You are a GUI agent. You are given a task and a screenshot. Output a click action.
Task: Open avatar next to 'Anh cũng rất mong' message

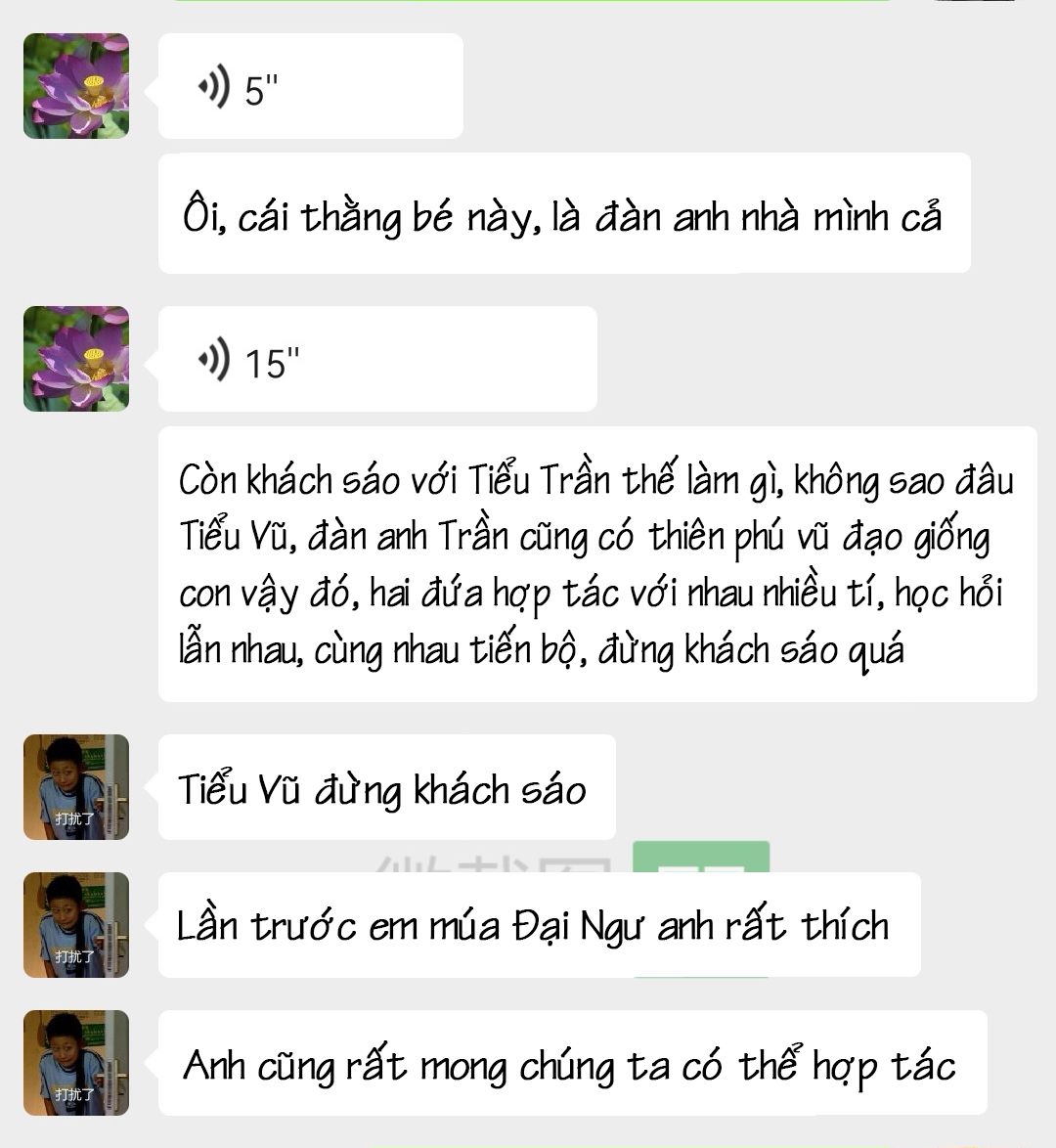[76, 1063]
